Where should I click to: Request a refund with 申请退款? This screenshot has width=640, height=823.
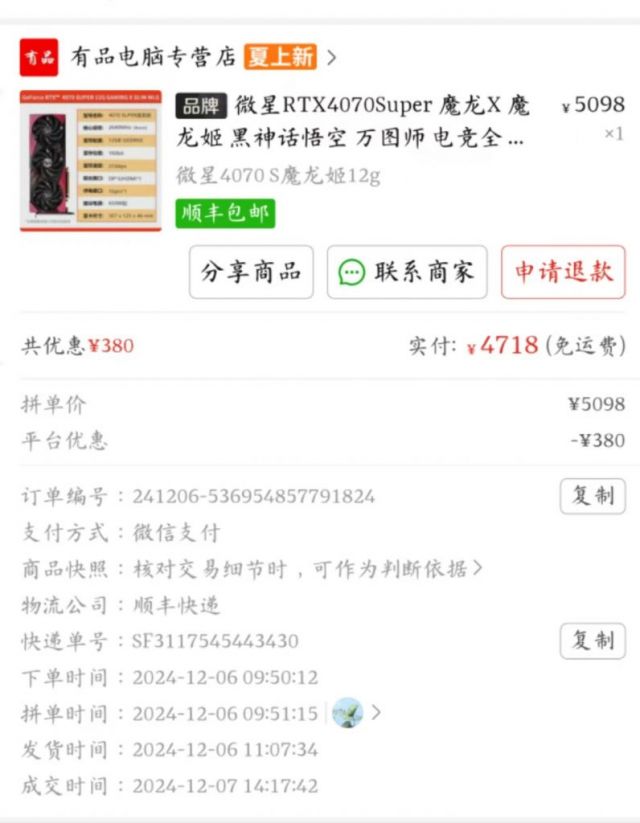pos(563,272)
